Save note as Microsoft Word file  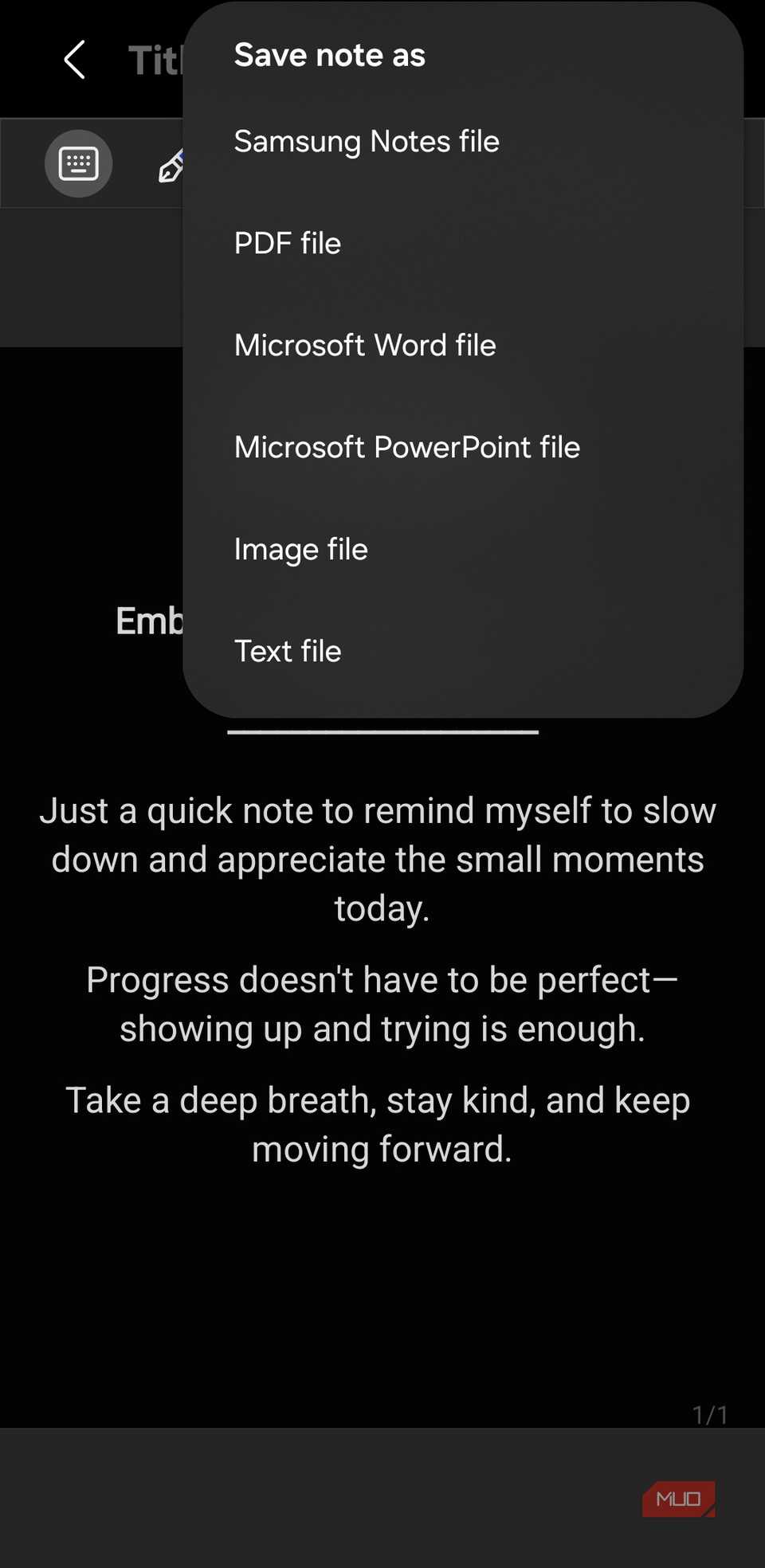pyautogui.click(x=365, y=345)
